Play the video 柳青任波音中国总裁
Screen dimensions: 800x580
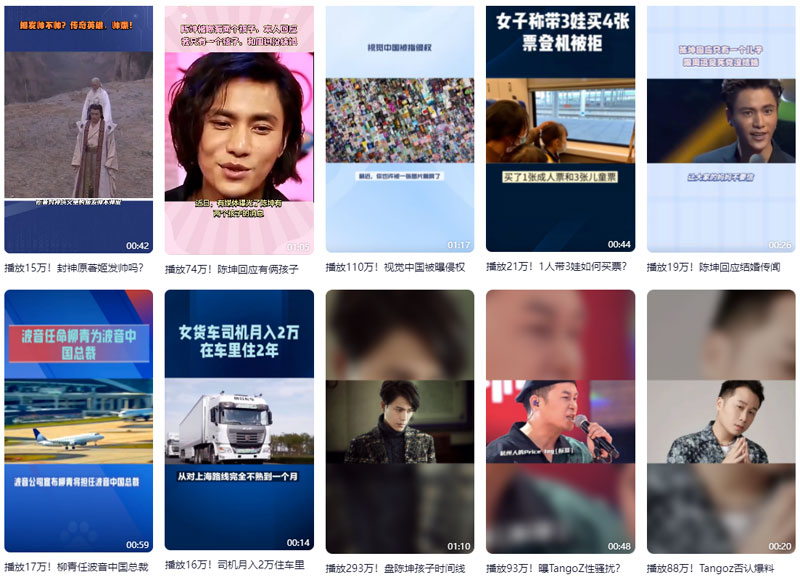click(78, 420)
